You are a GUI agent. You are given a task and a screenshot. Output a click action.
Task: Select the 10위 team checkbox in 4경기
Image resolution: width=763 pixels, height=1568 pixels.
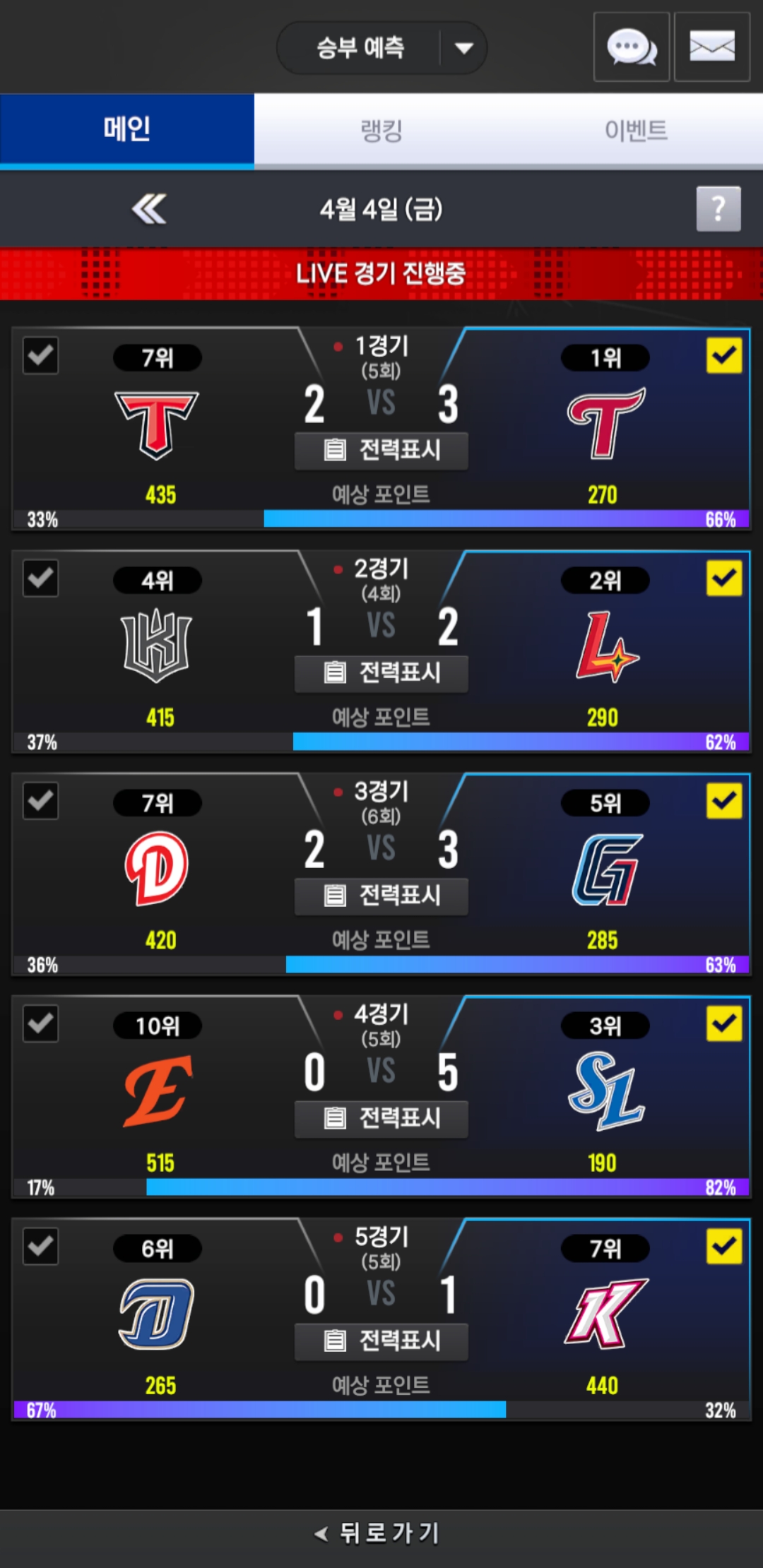tap(40, 1023)
